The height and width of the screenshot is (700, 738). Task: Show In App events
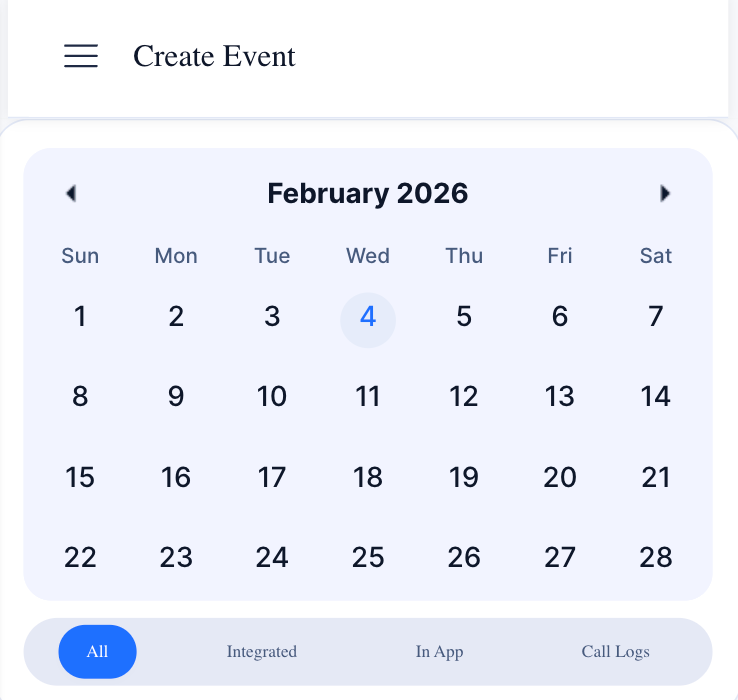[440, 652]
